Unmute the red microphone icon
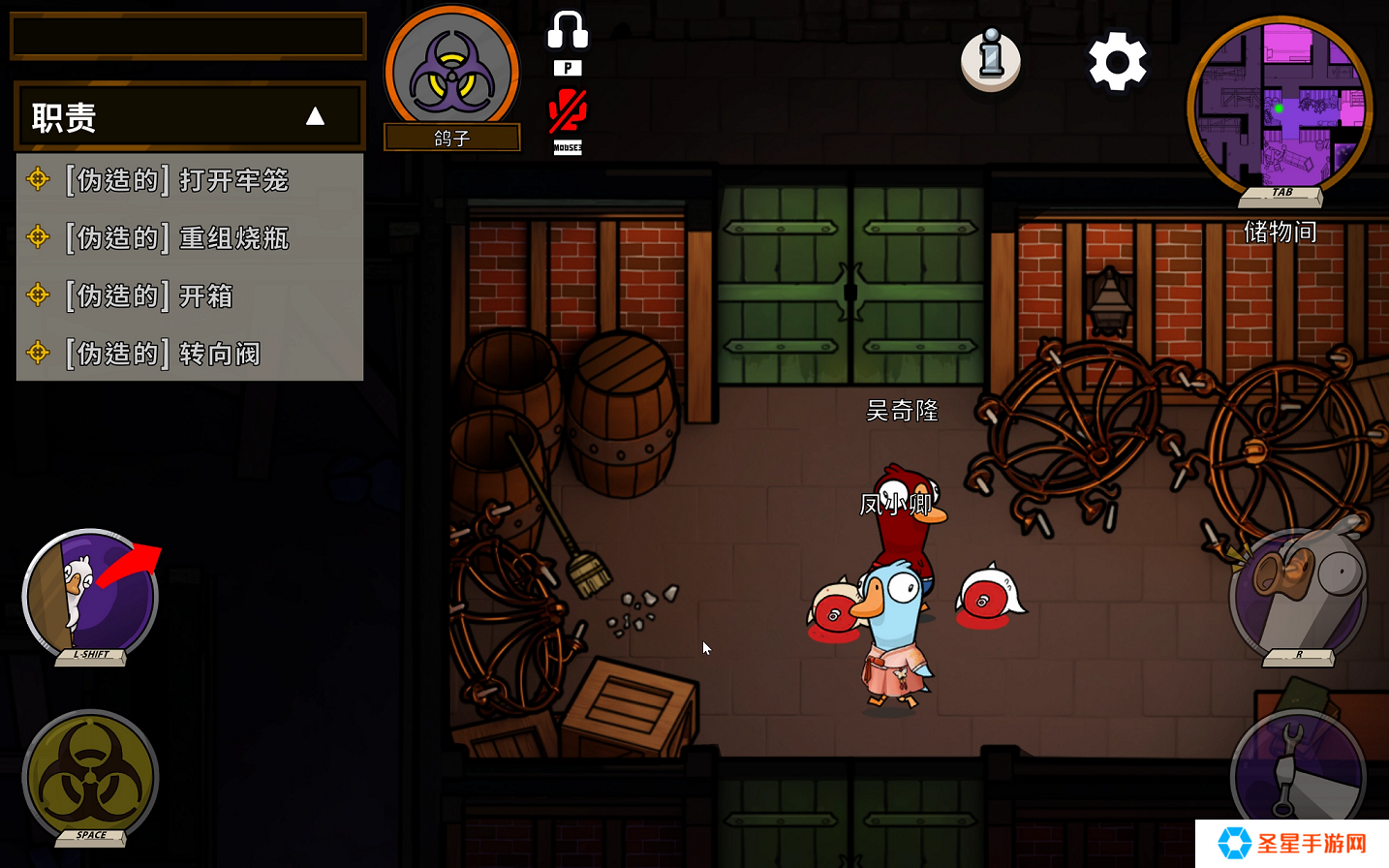 568,110
